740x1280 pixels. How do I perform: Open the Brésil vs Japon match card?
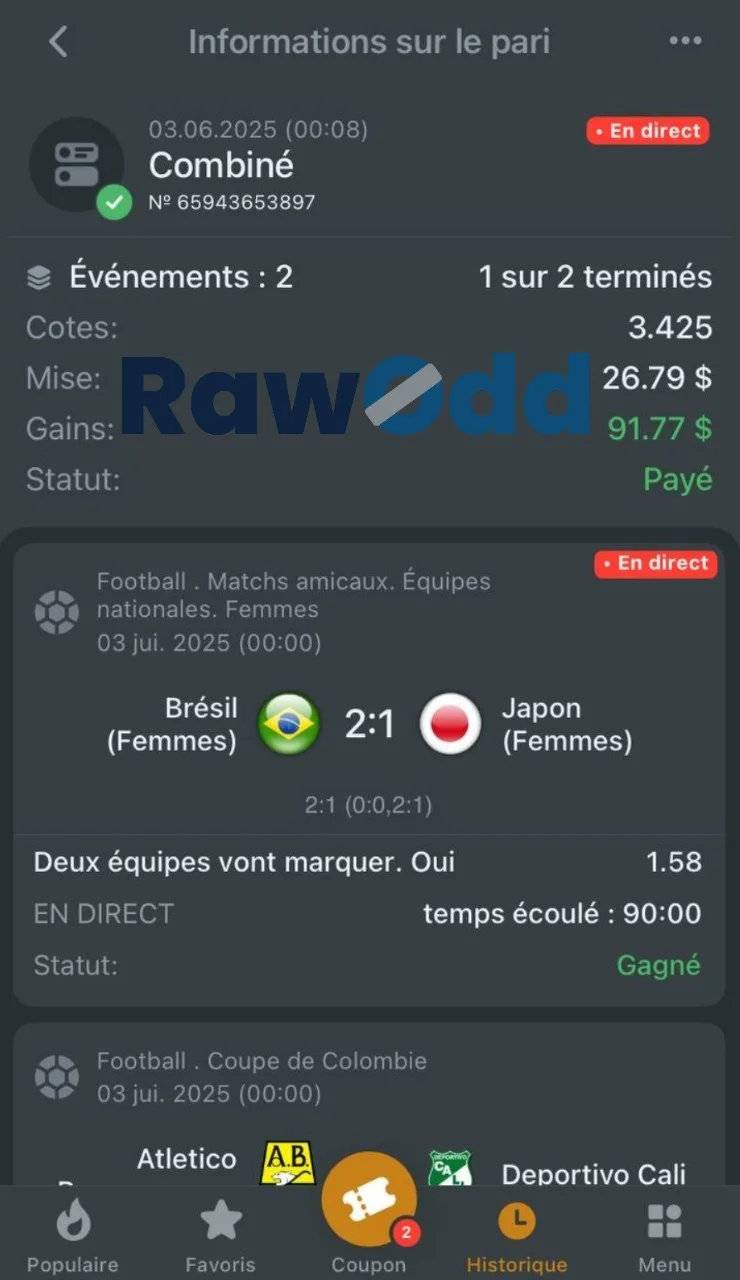(x=369, y=723)
